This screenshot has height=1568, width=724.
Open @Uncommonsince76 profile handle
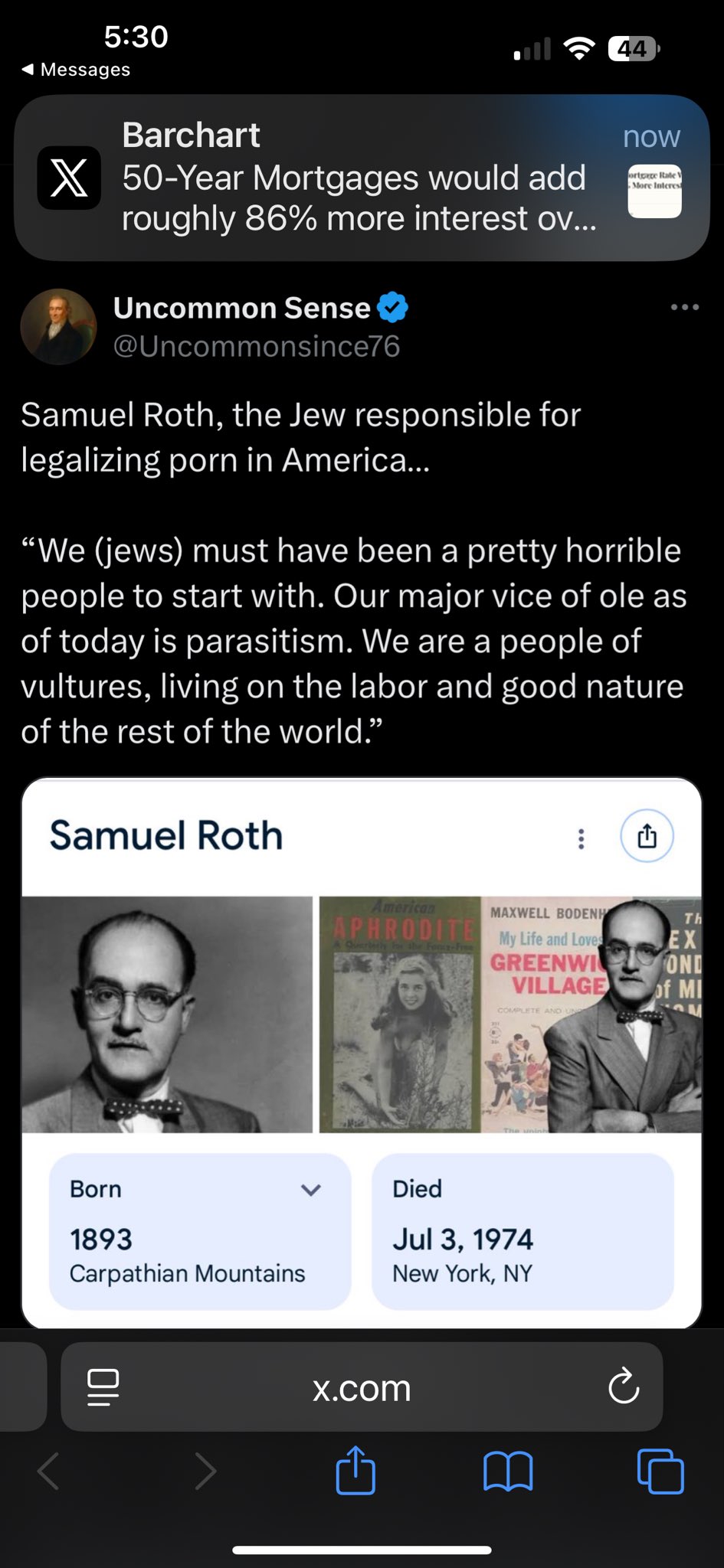[x=256, y=347]
